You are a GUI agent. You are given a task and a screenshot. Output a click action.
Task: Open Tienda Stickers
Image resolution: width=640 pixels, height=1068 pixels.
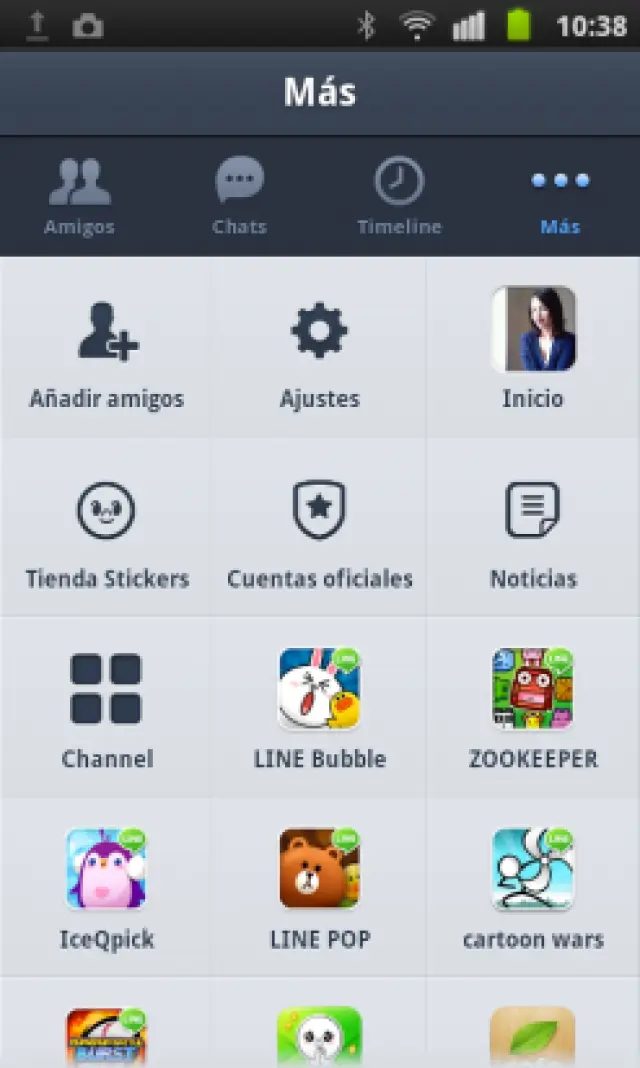click(x=107, y=528)
